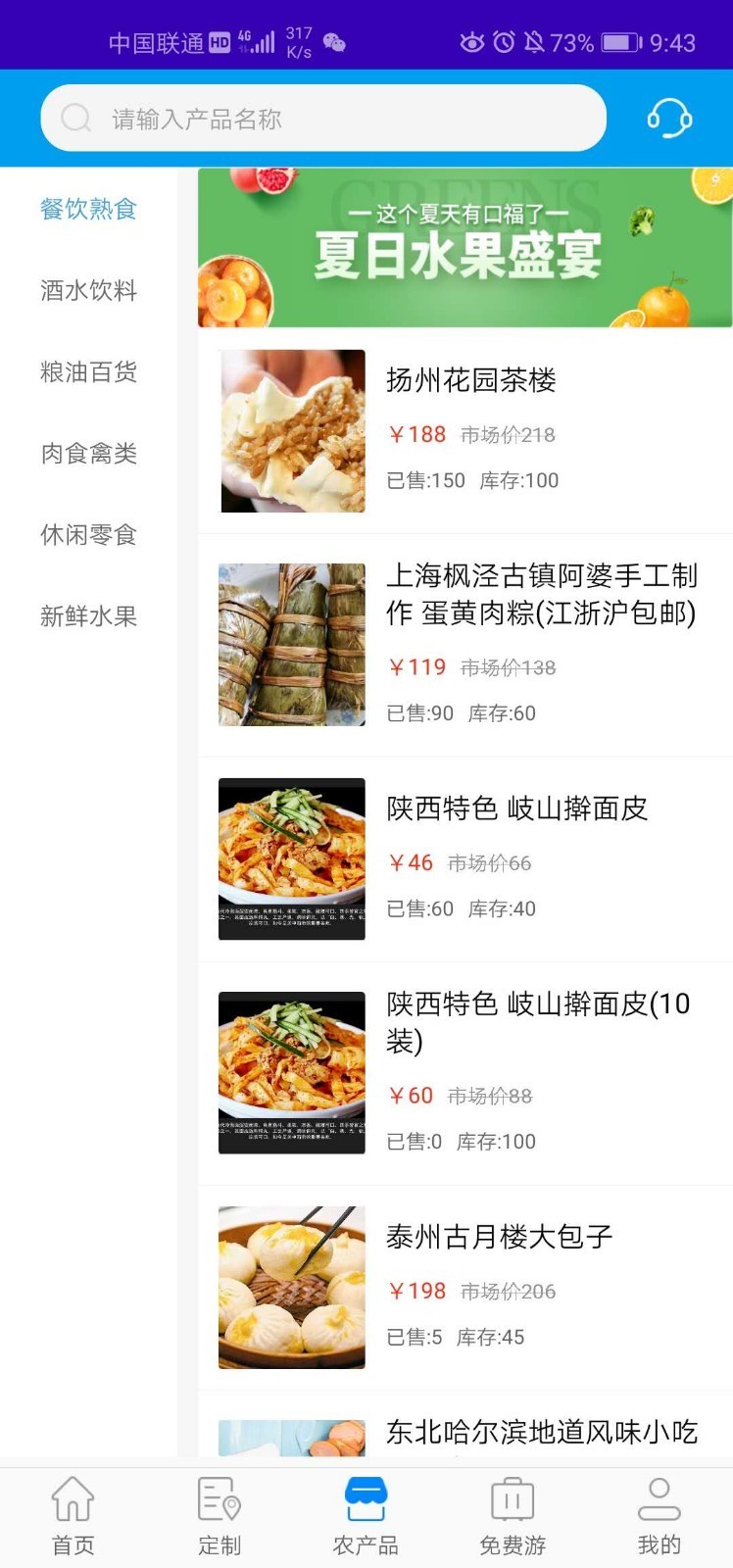
Task: Tap the search magnifier icon
Action: (x=75, y=118)
